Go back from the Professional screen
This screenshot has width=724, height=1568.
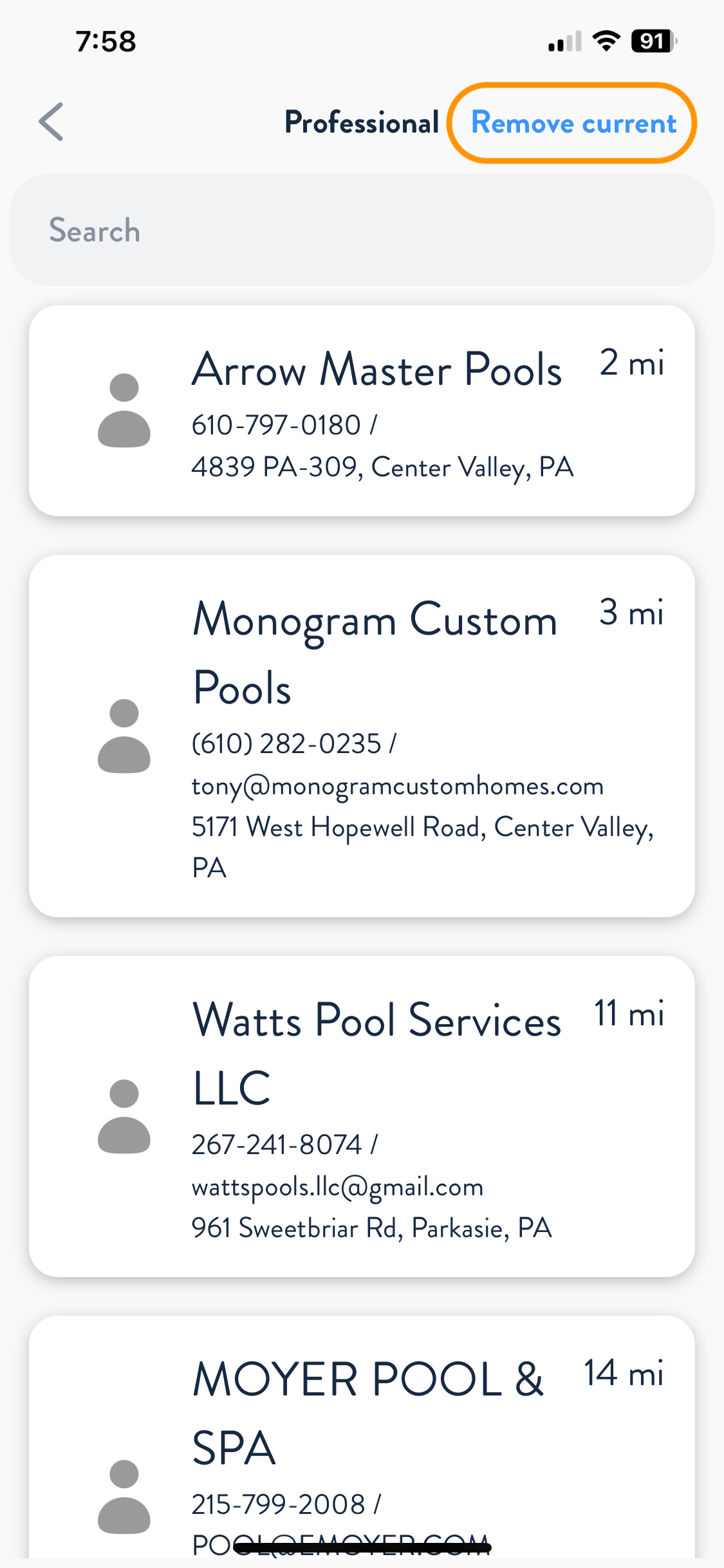pyautogui.click(x=51, y=122)
